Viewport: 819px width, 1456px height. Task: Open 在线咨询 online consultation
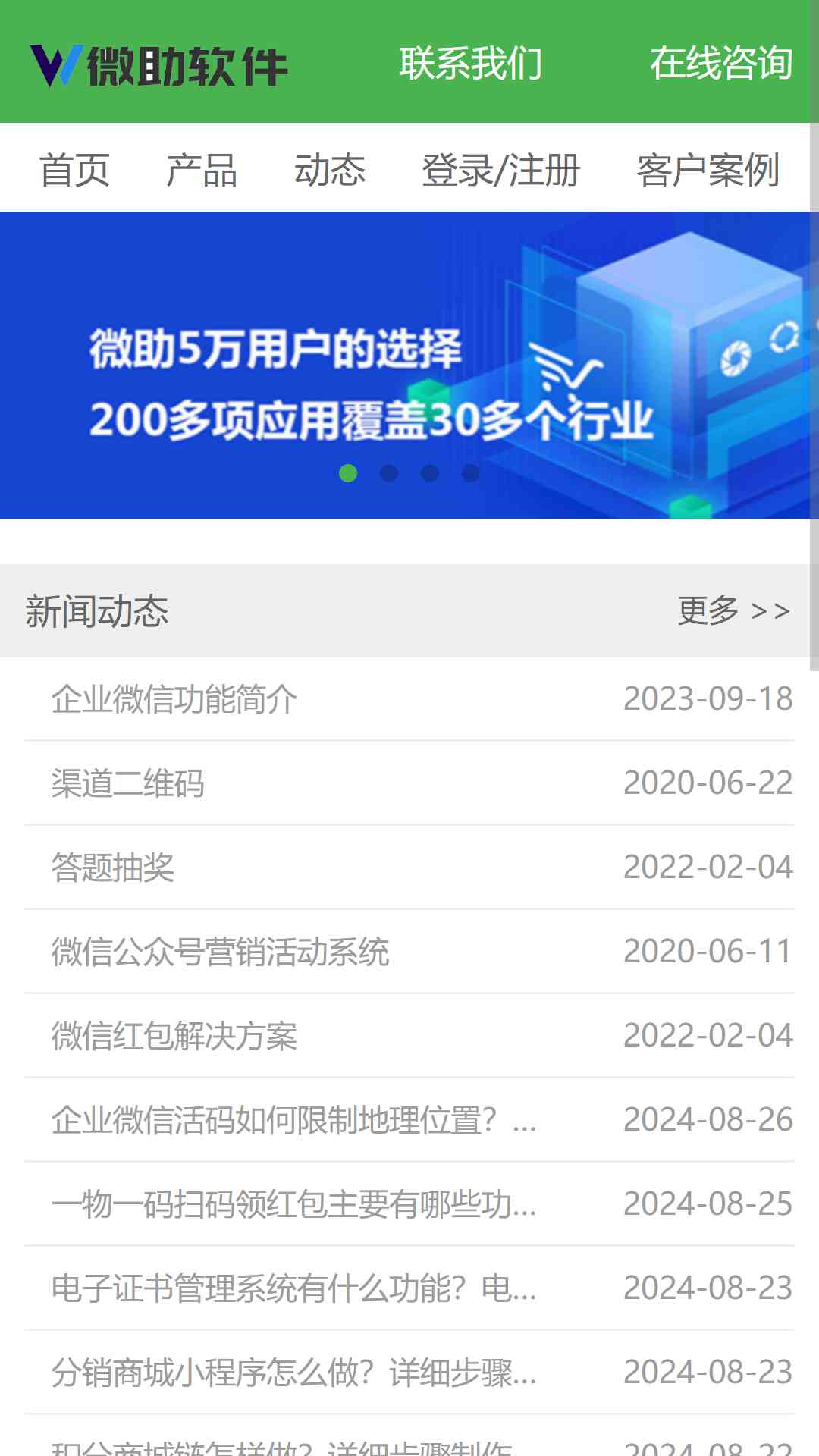click(721, 63)
